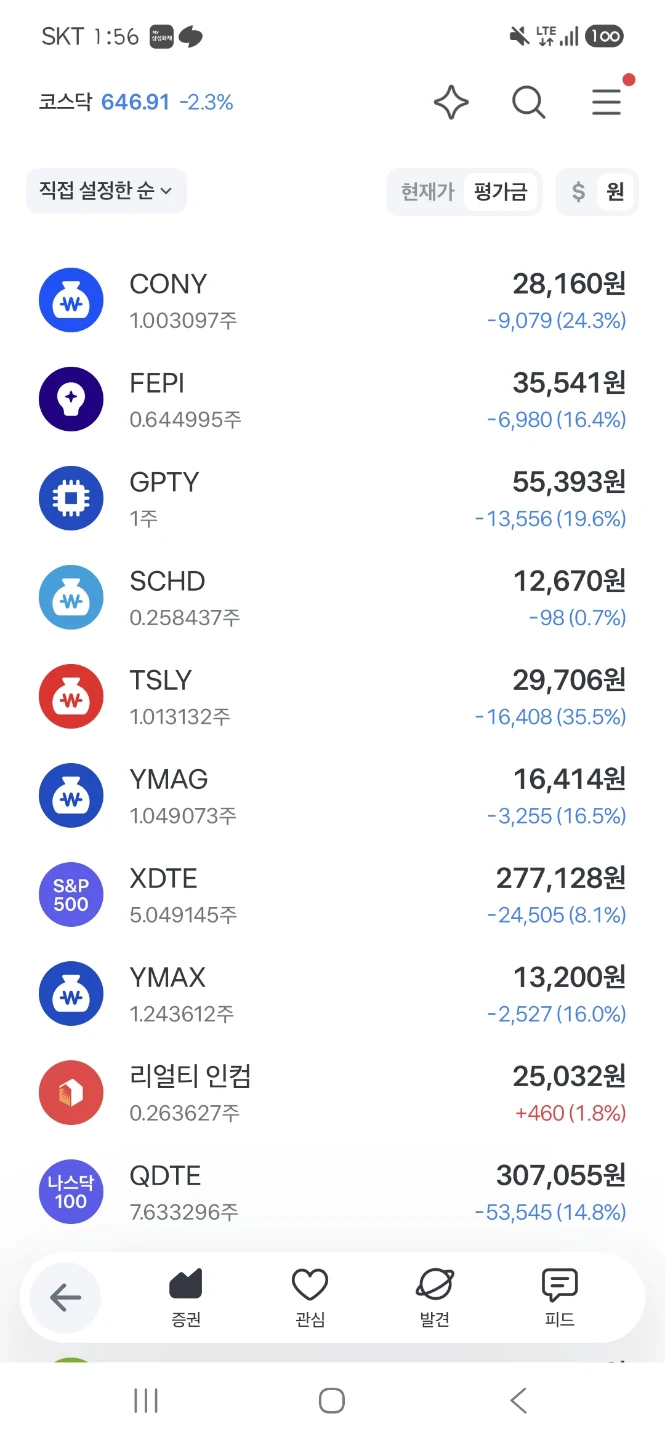Go to the 증권 tab
The width and height of the screenshot is (665, 1440).
click(x=186, y=1298)
